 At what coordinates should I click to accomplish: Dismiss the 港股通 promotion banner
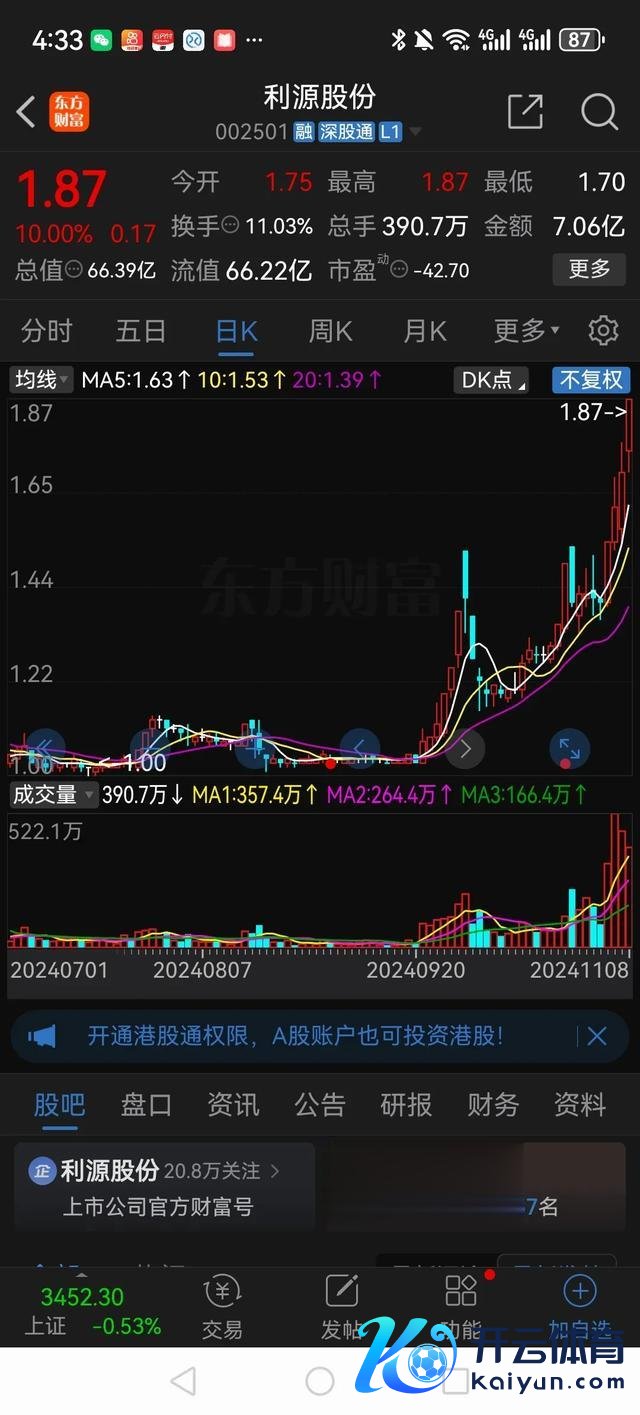click(597, 1036)
